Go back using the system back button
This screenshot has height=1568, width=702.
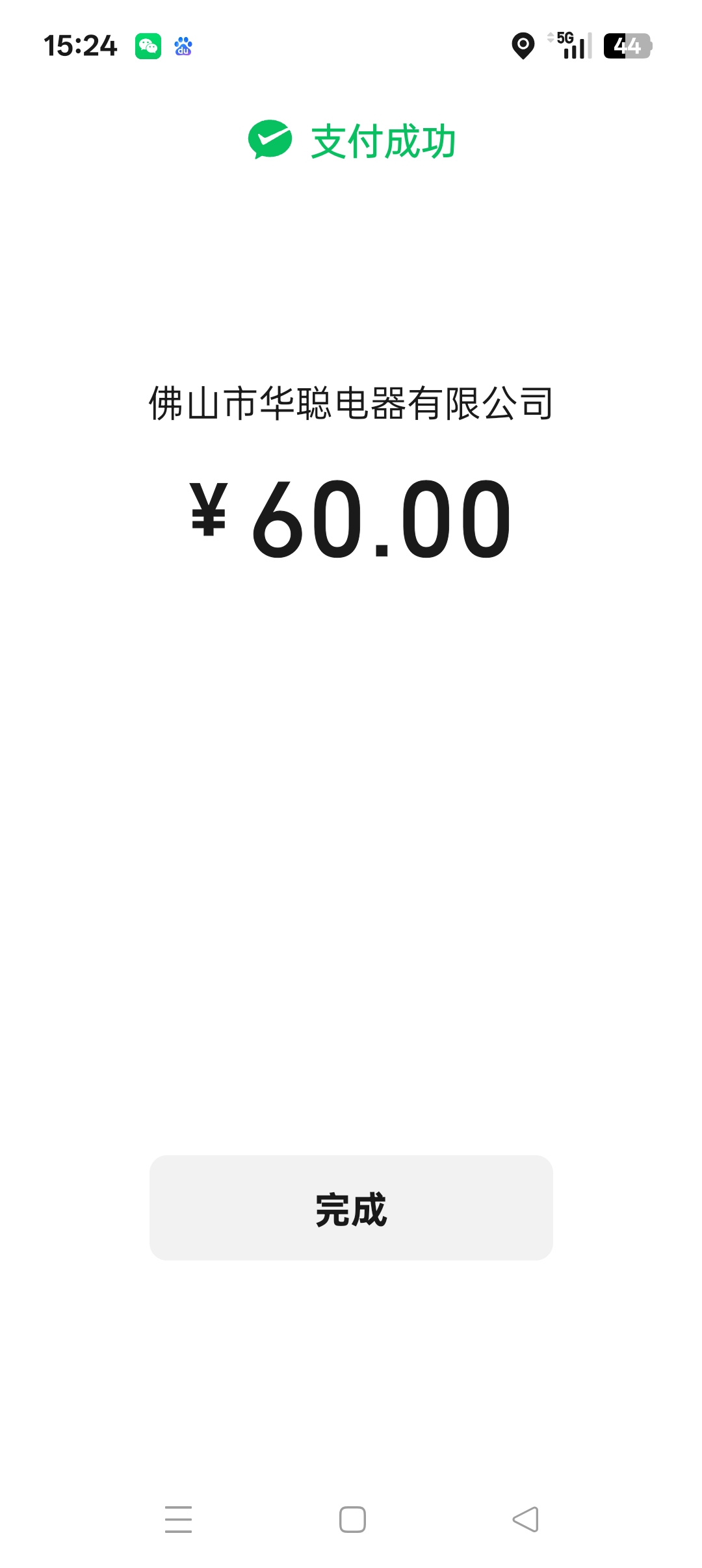[525, 1519]
